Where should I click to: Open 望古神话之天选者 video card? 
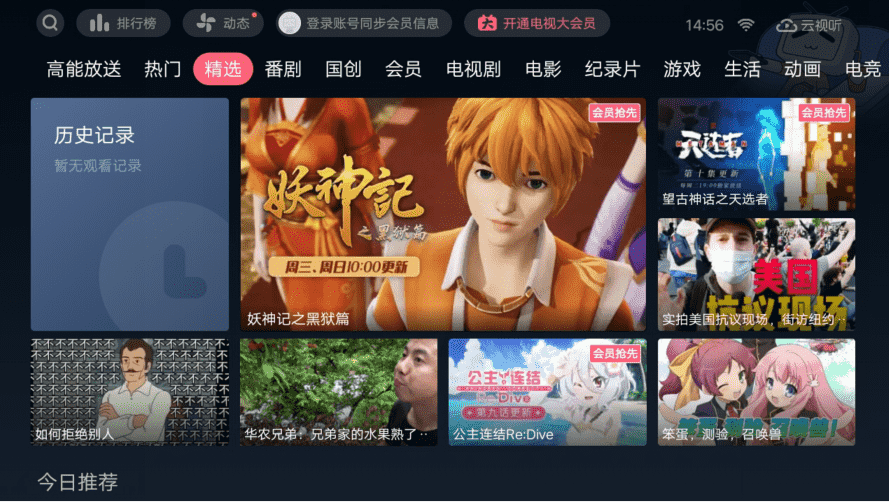coord(756,154)
